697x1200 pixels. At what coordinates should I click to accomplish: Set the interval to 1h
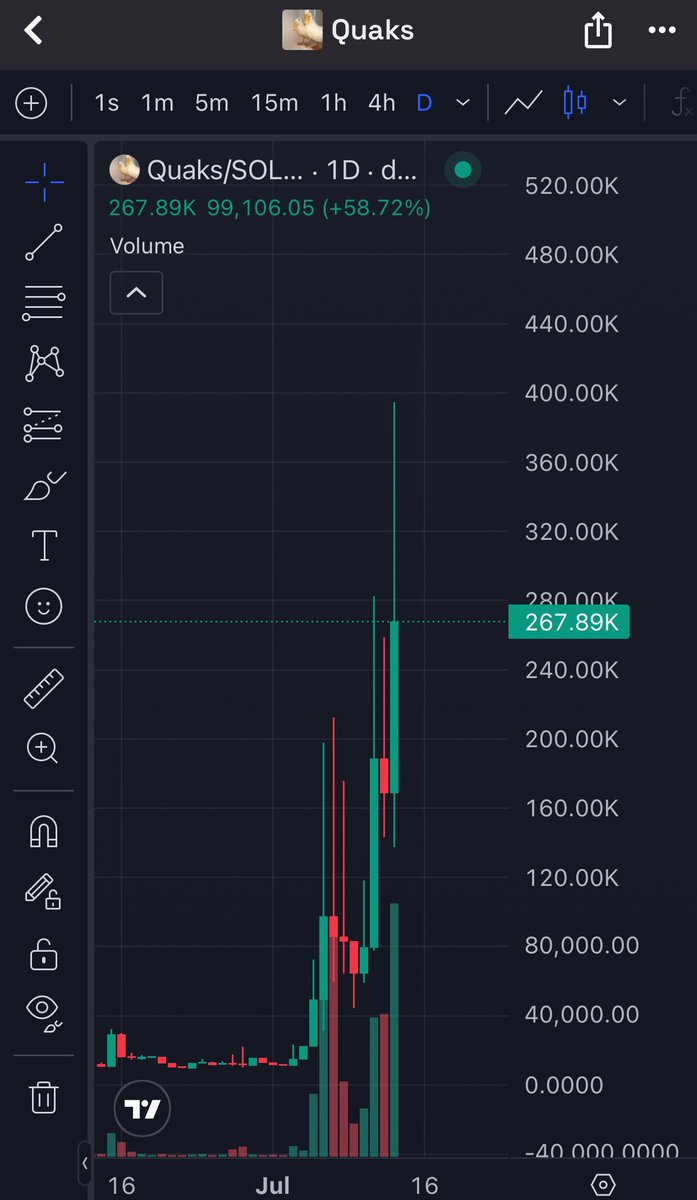[x=334, y=103]
